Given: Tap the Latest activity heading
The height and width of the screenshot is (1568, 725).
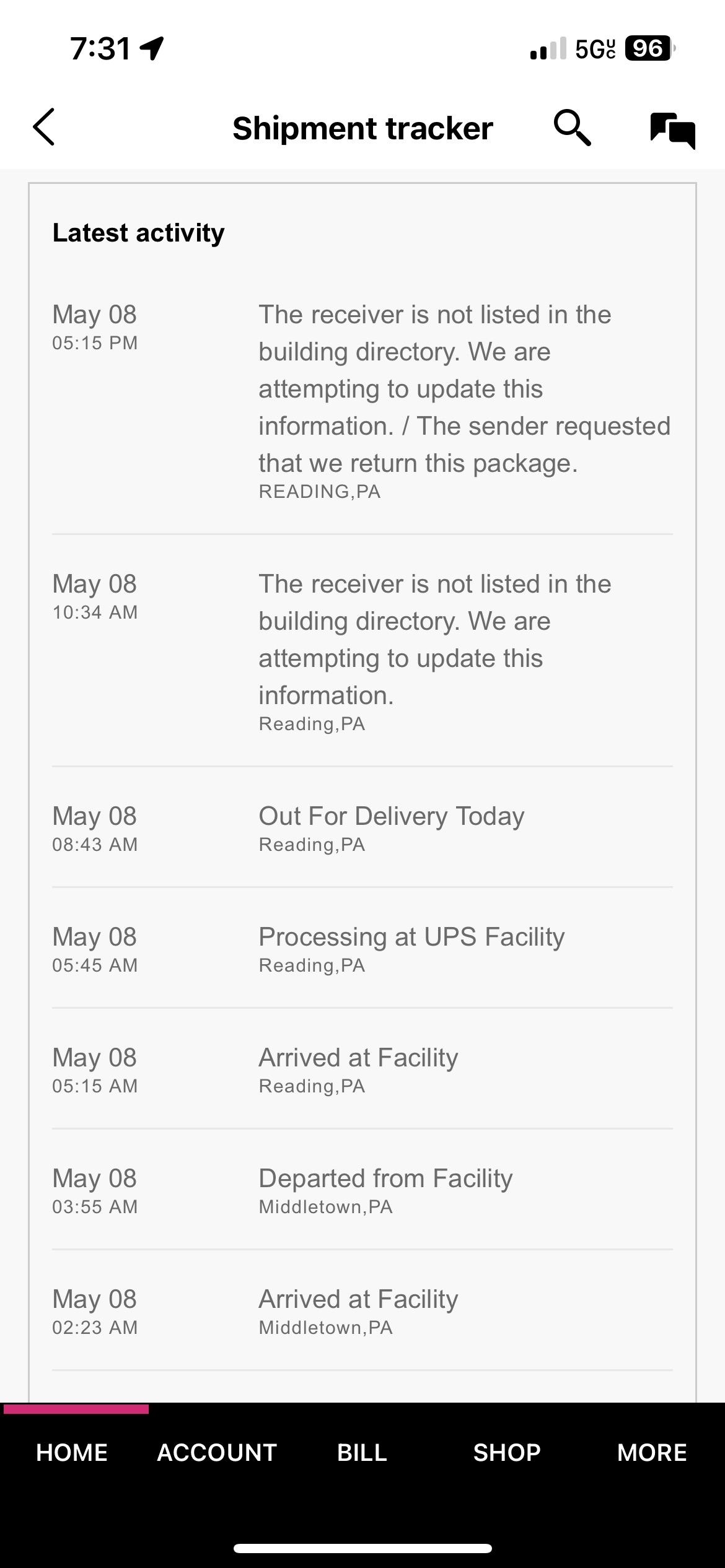Looking at the screenshot, I should coord(138,233).
